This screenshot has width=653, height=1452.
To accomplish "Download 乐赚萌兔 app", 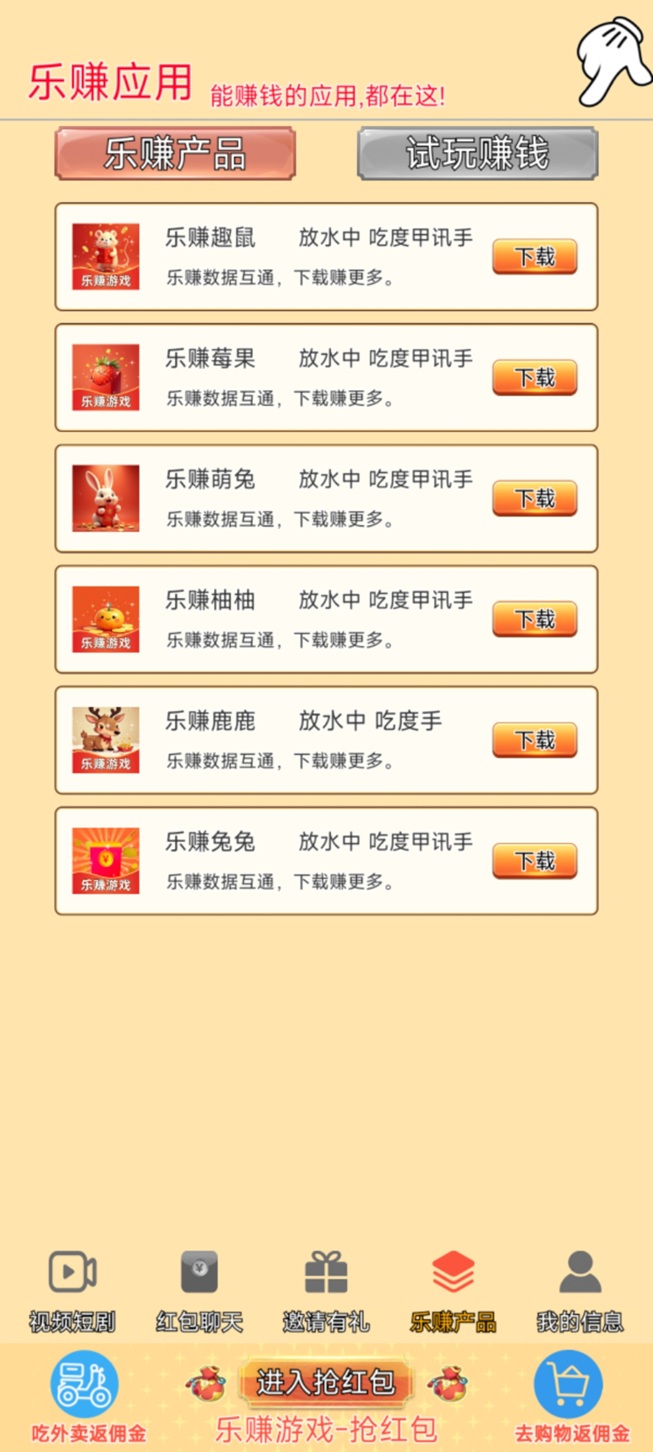I will pos(534,498).
